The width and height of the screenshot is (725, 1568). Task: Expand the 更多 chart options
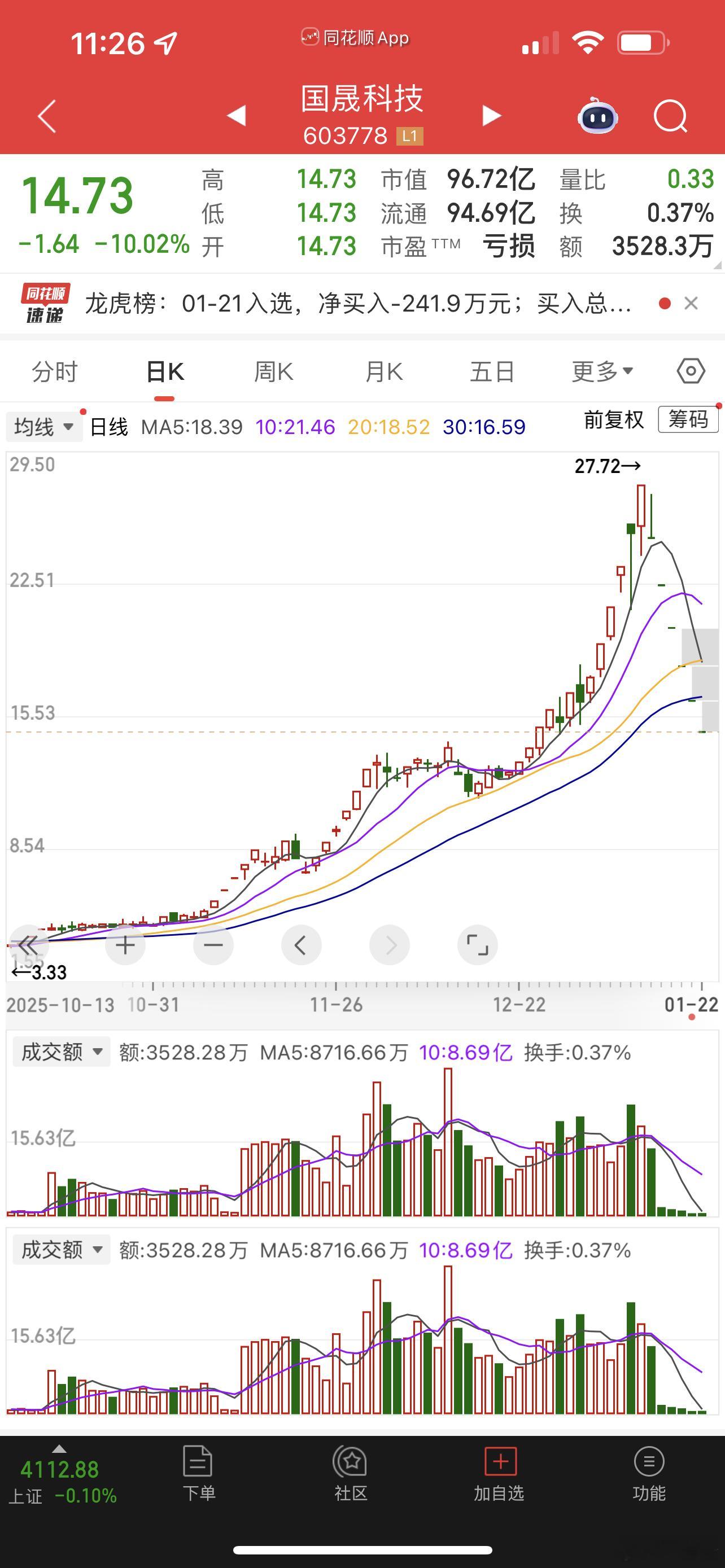coord(602,371)
